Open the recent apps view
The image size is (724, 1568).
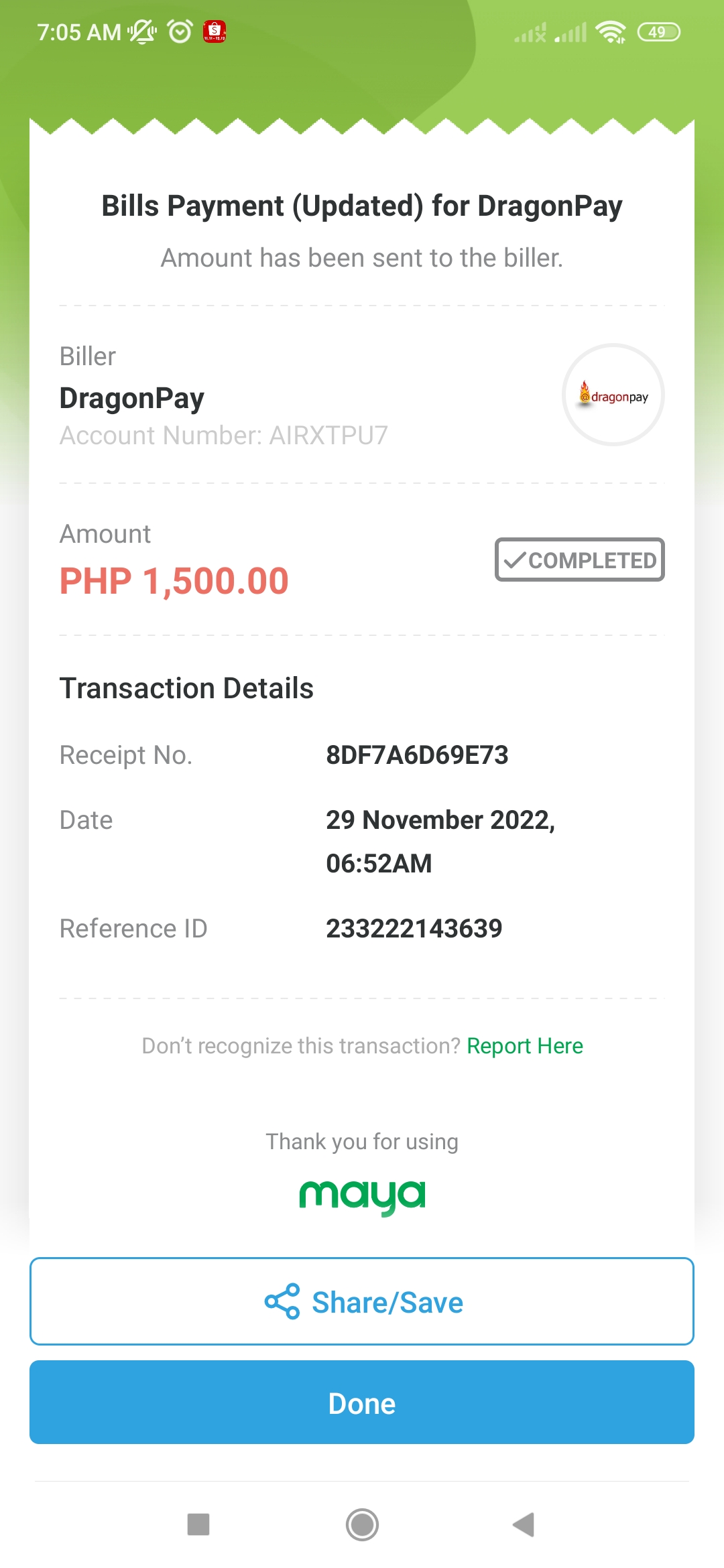click(198, 1524)
